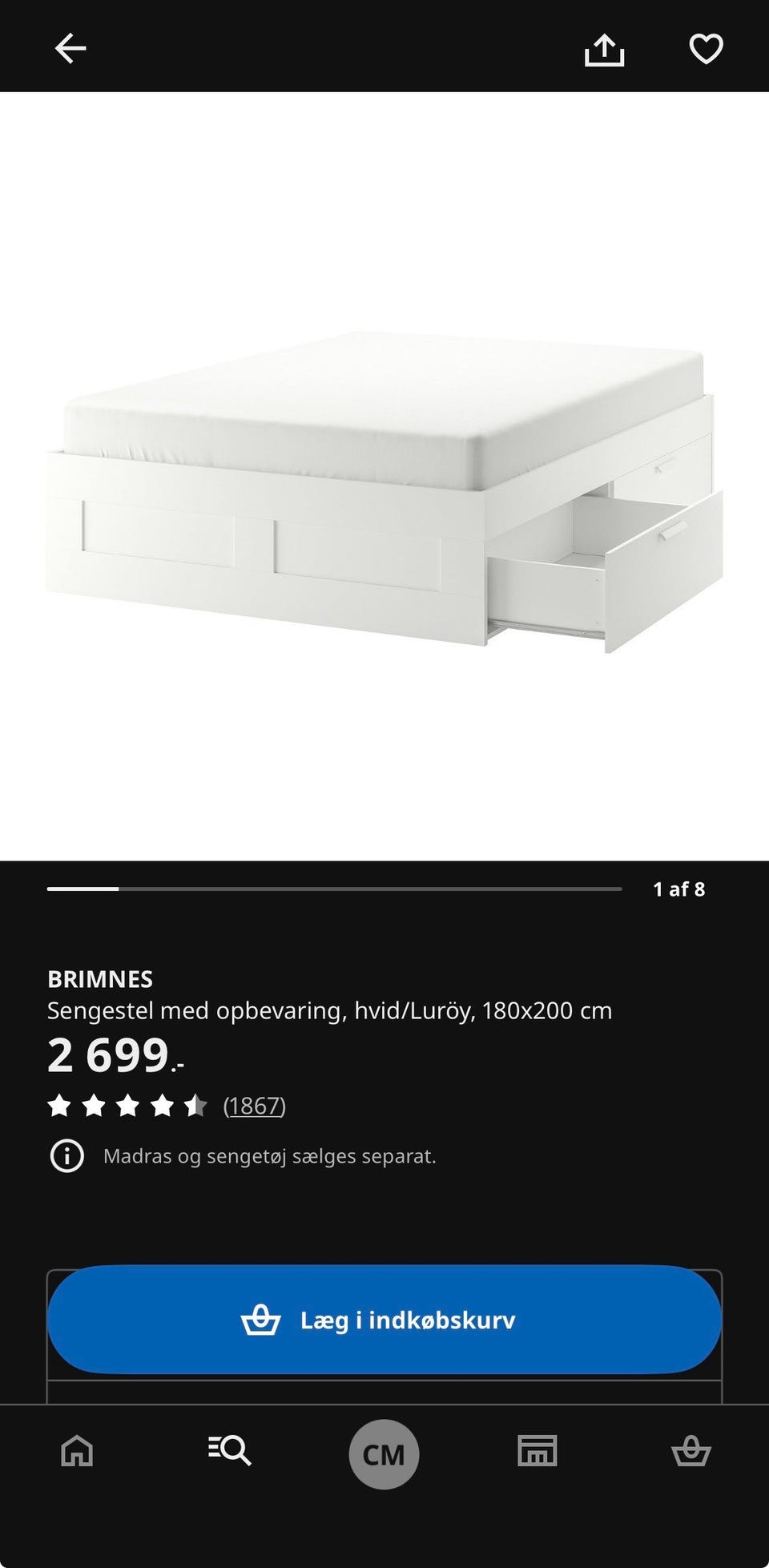Tap Læg i indkøbskurv button
This screenshot has height=1568, width=769.
pos(384,1320)
